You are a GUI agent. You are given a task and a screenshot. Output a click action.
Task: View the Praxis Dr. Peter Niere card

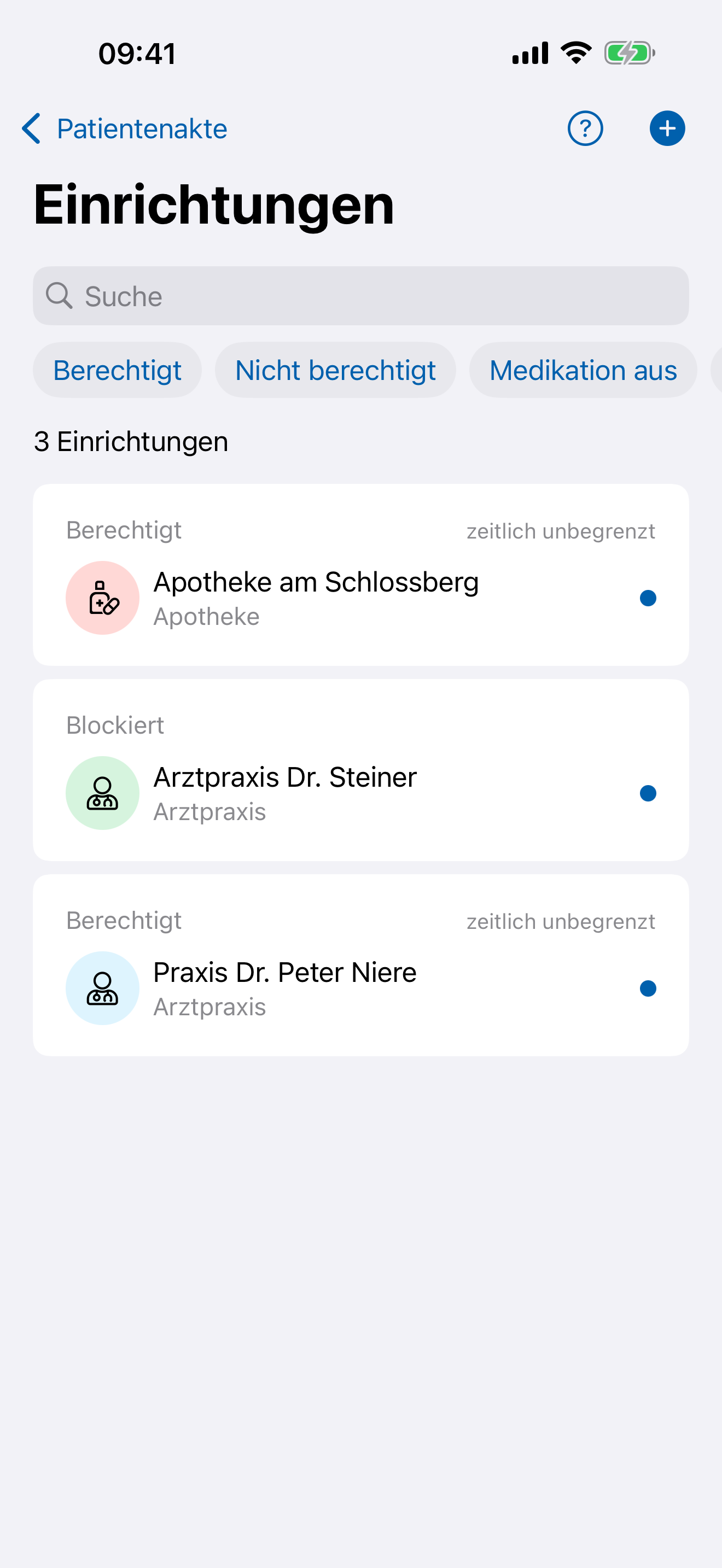click(361, 966)
